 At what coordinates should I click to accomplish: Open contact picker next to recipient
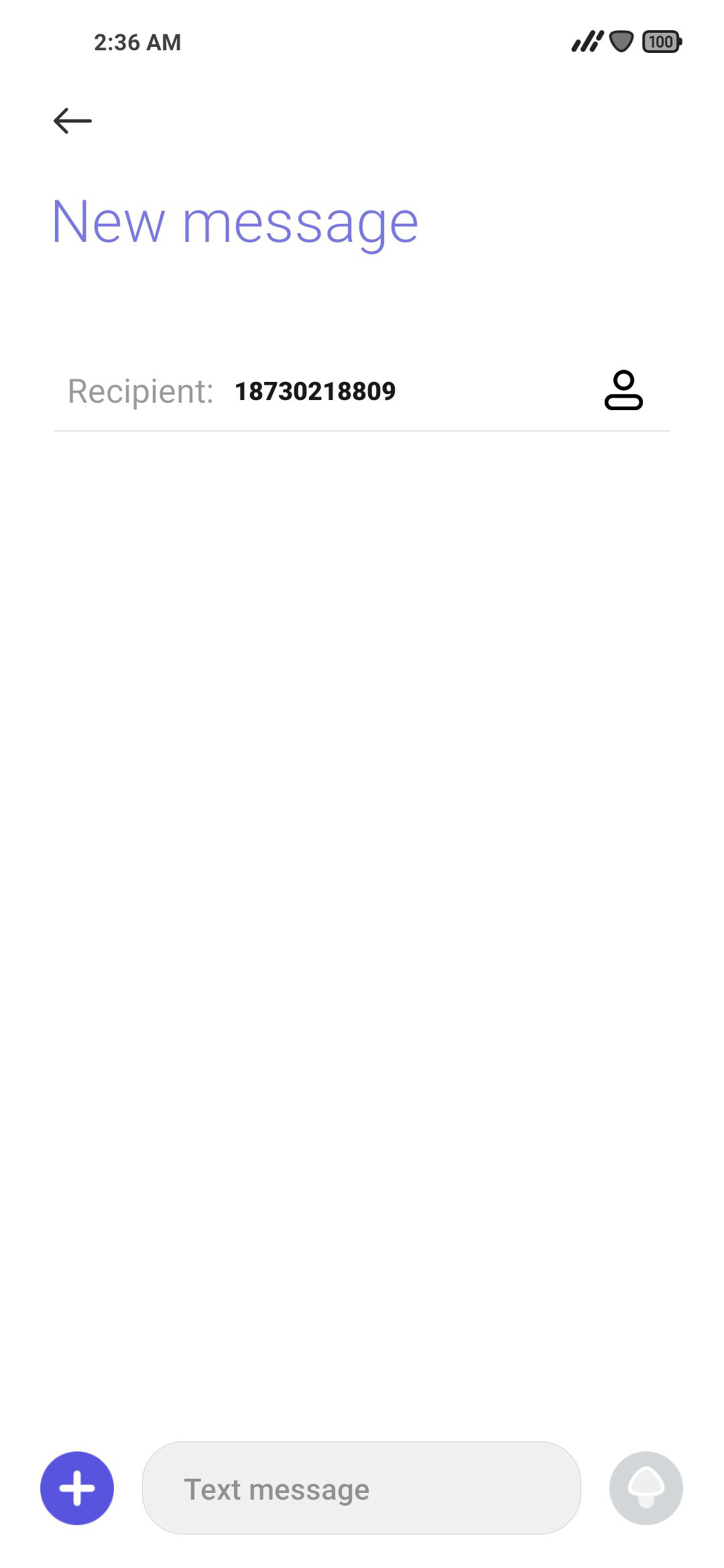click(x=623, y=390)
